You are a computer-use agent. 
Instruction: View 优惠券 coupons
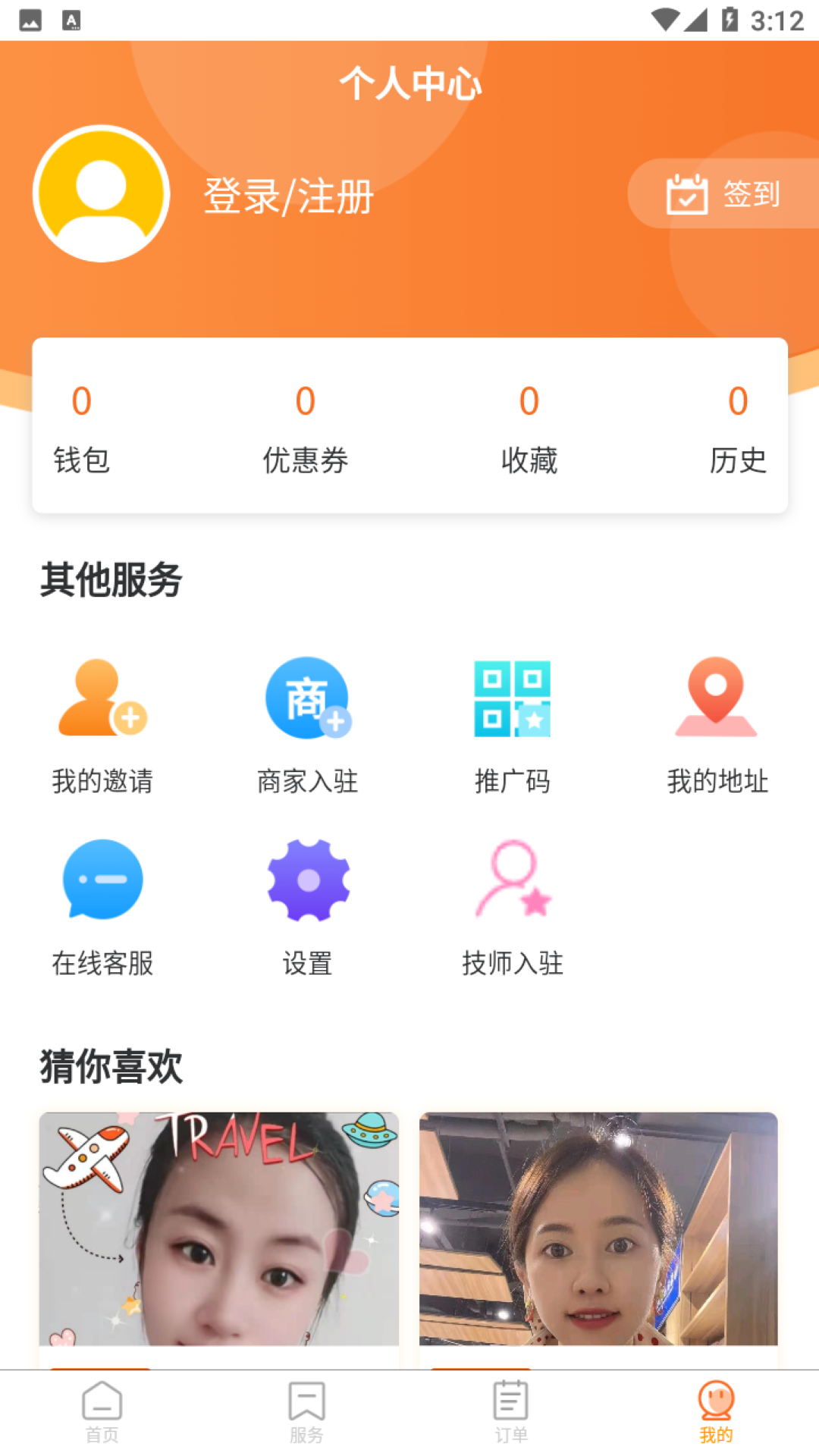tap(305, 428)
